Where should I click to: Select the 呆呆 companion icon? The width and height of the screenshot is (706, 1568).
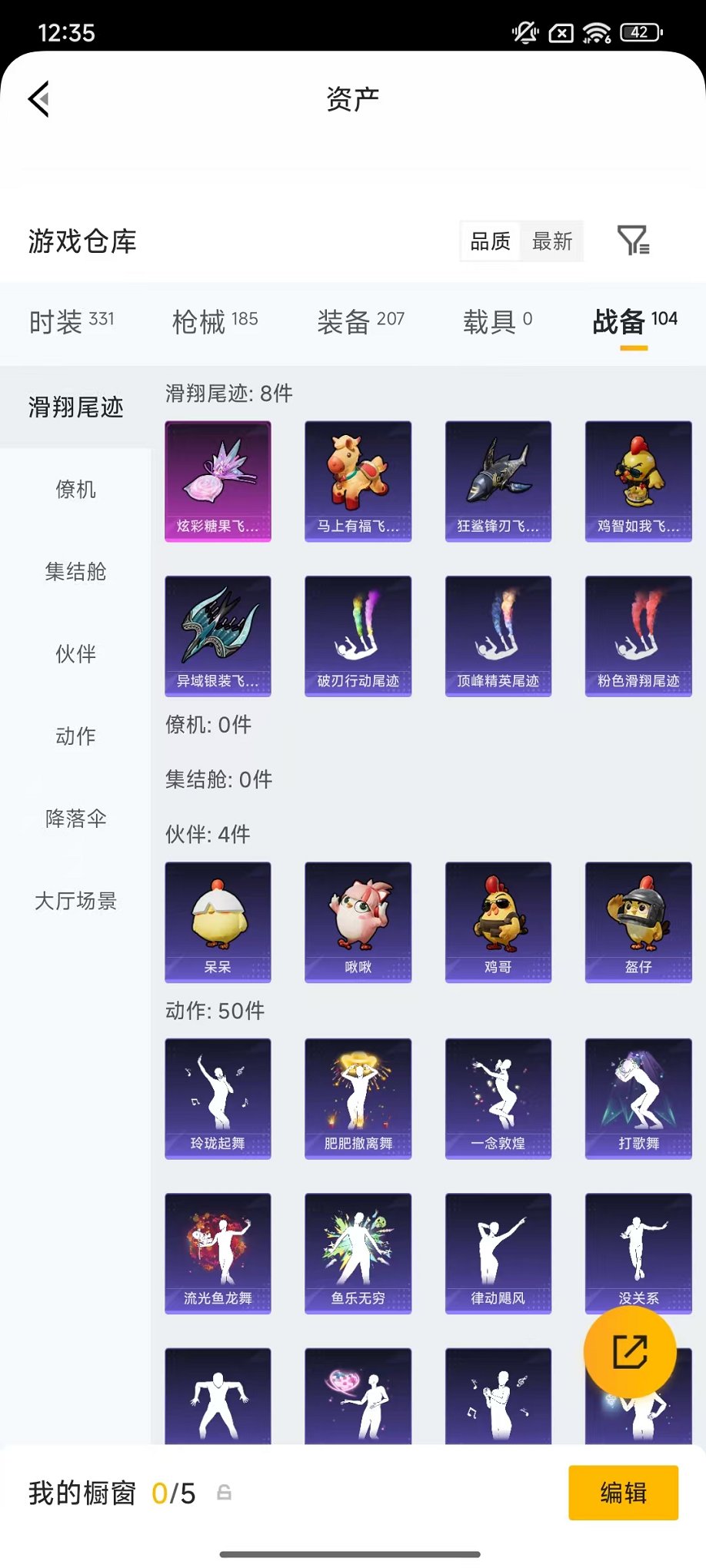coord(218,922)
